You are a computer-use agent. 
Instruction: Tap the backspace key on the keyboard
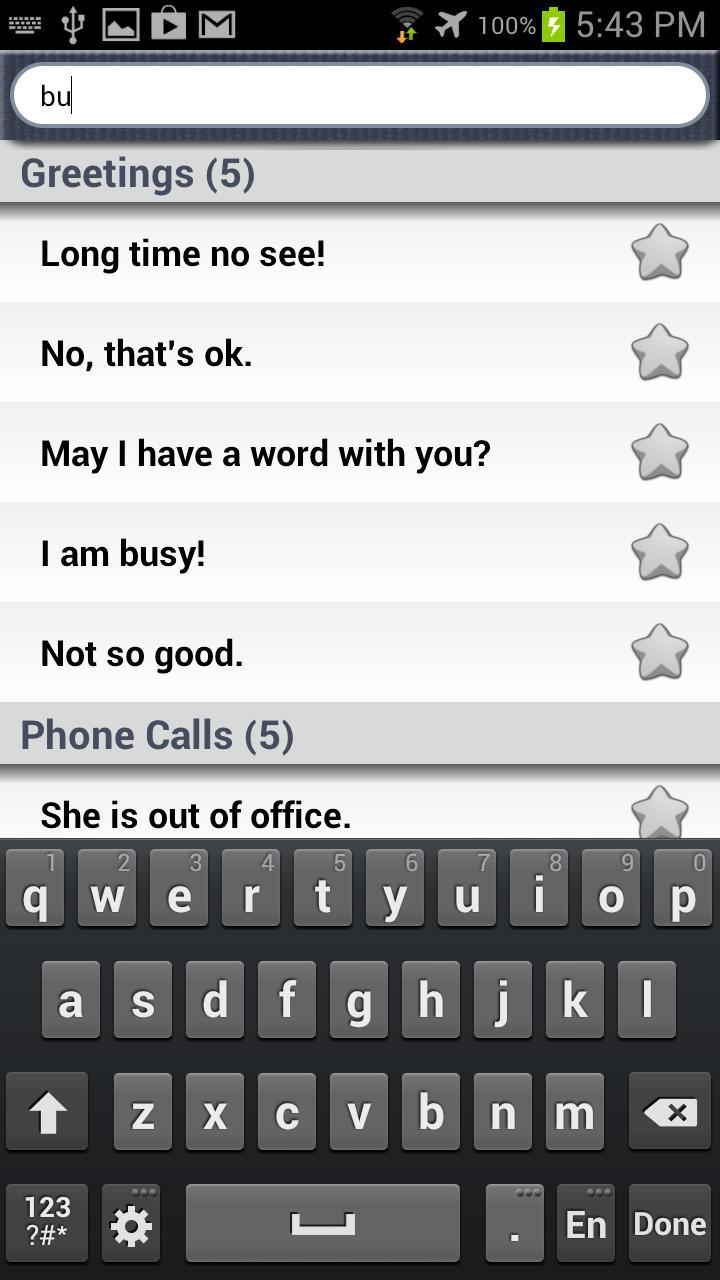[669, 1111]
